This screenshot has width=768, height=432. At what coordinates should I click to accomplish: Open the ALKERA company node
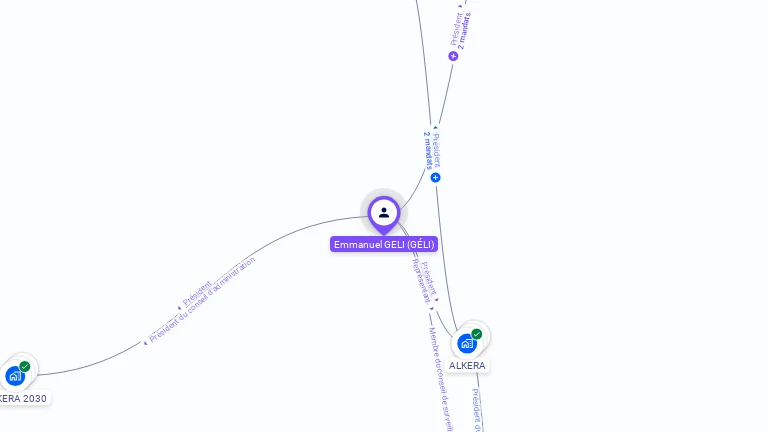click(x=467, y=343)
